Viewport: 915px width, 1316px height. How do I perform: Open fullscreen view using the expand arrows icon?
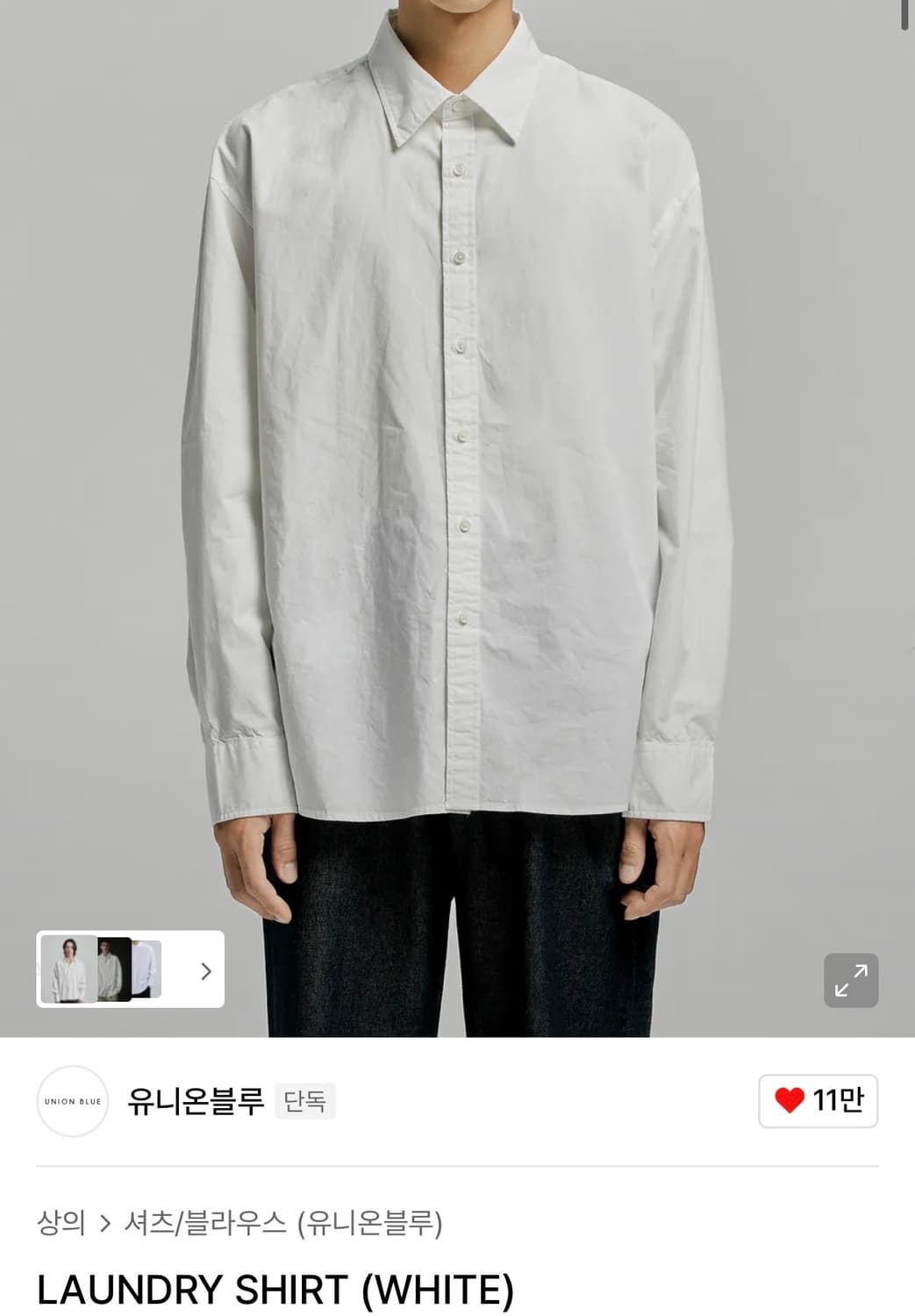pos(849,980)
